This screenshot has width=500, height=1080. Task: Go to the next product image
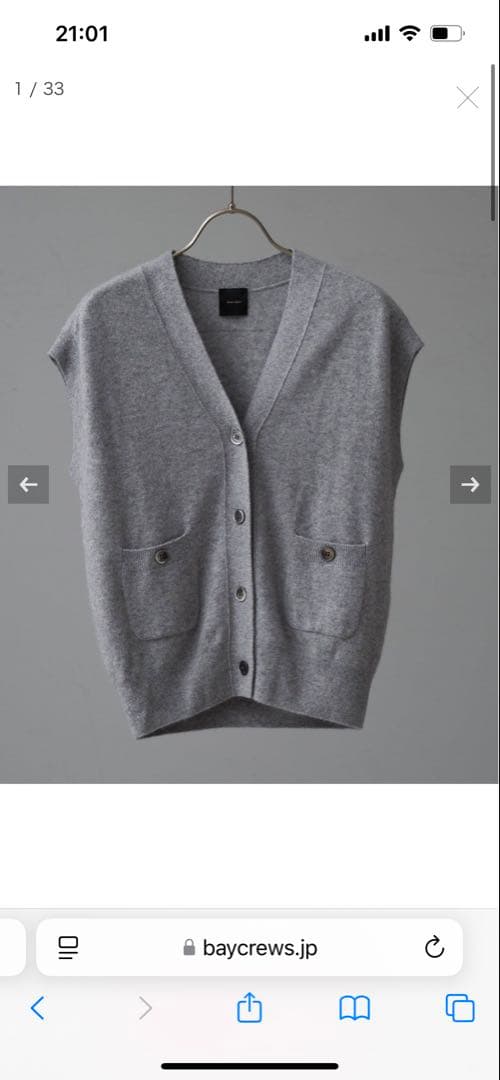pos(470,484)
